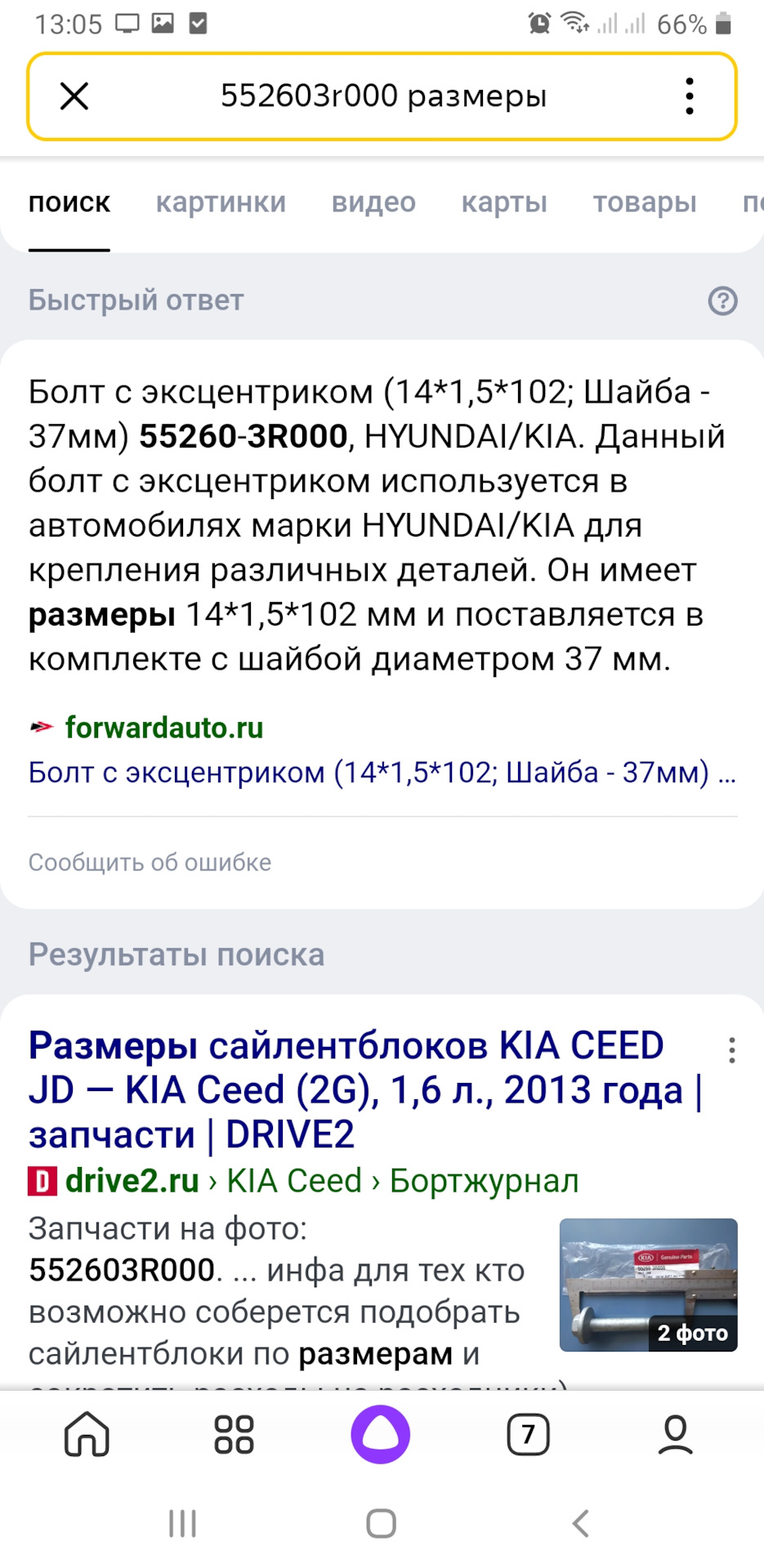Viewport: 764px width, 1568px height.
Task: Switch to the картинки tab
Action: pyautogui.click(x=221, y=203)
